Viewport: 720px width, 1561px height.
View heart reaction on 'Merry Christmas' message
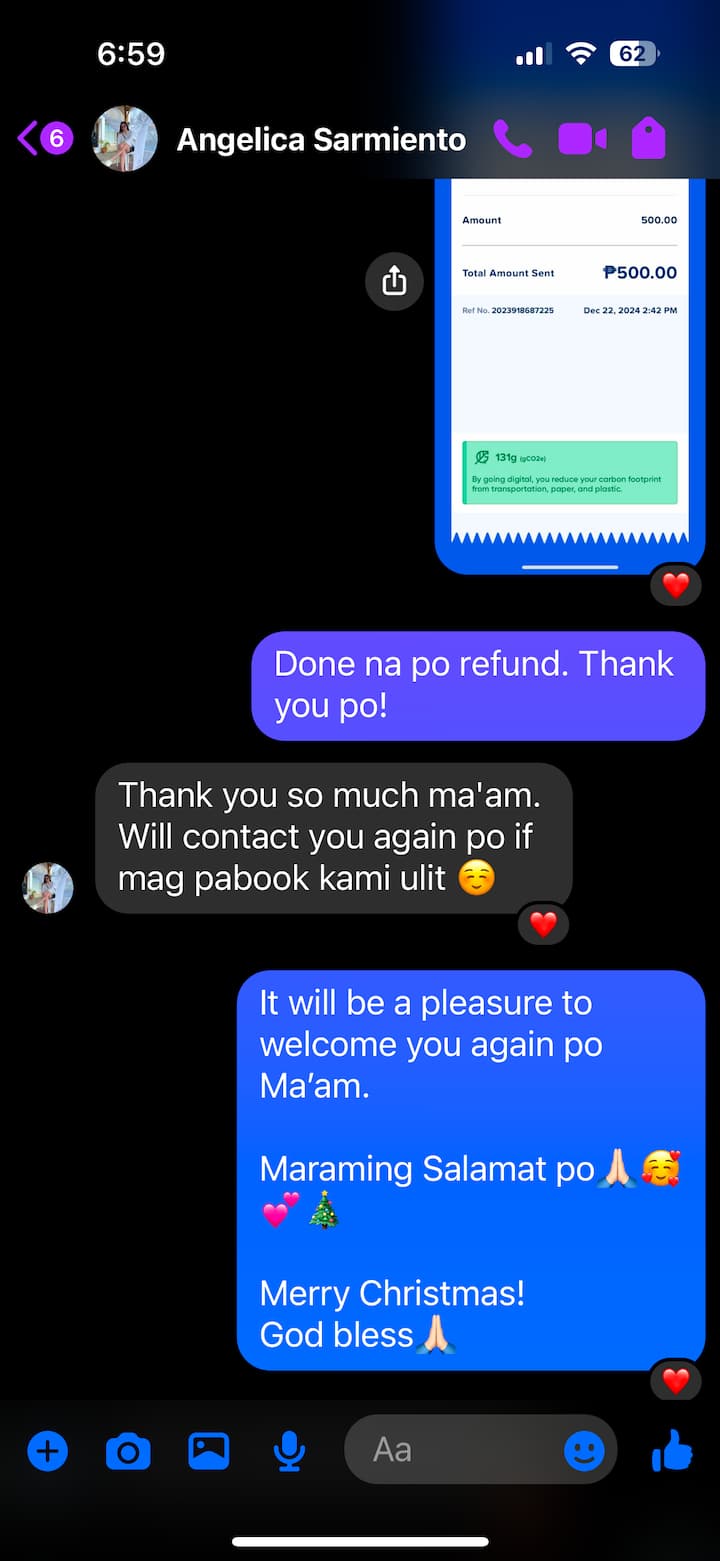[x=676, y=1382]
